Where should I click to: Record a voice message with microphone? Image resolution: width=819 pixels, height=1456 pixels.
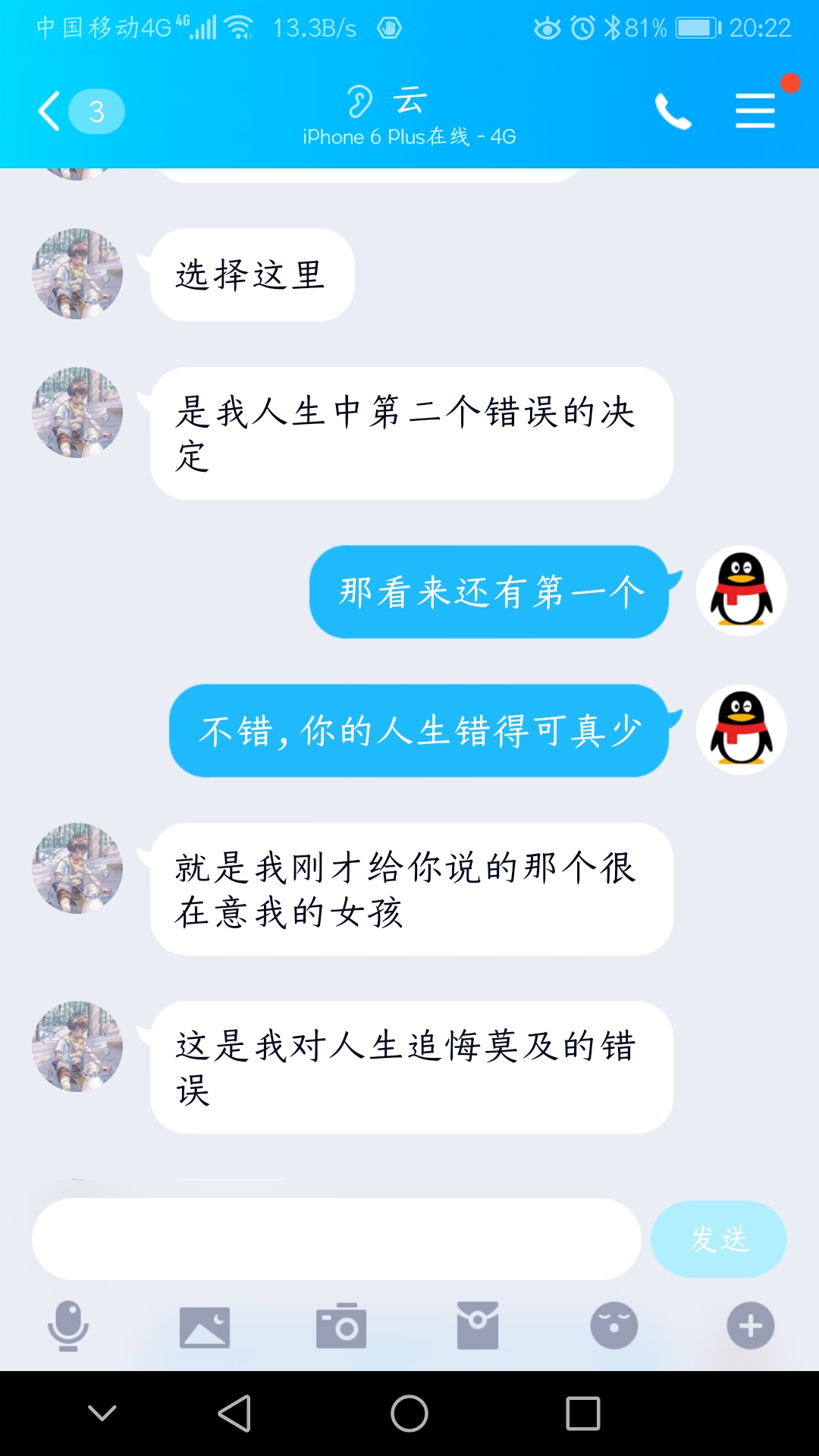(x=68, y=1326)
